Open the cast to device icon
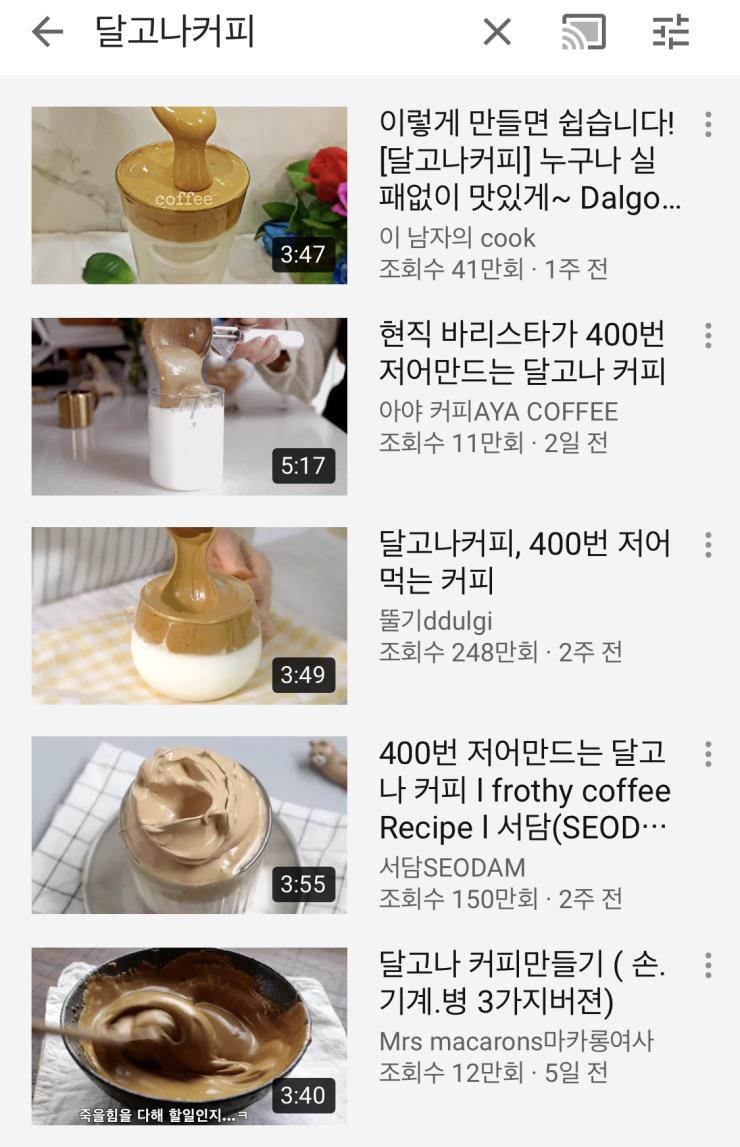The image size is (740, 1147). [584, 33]
